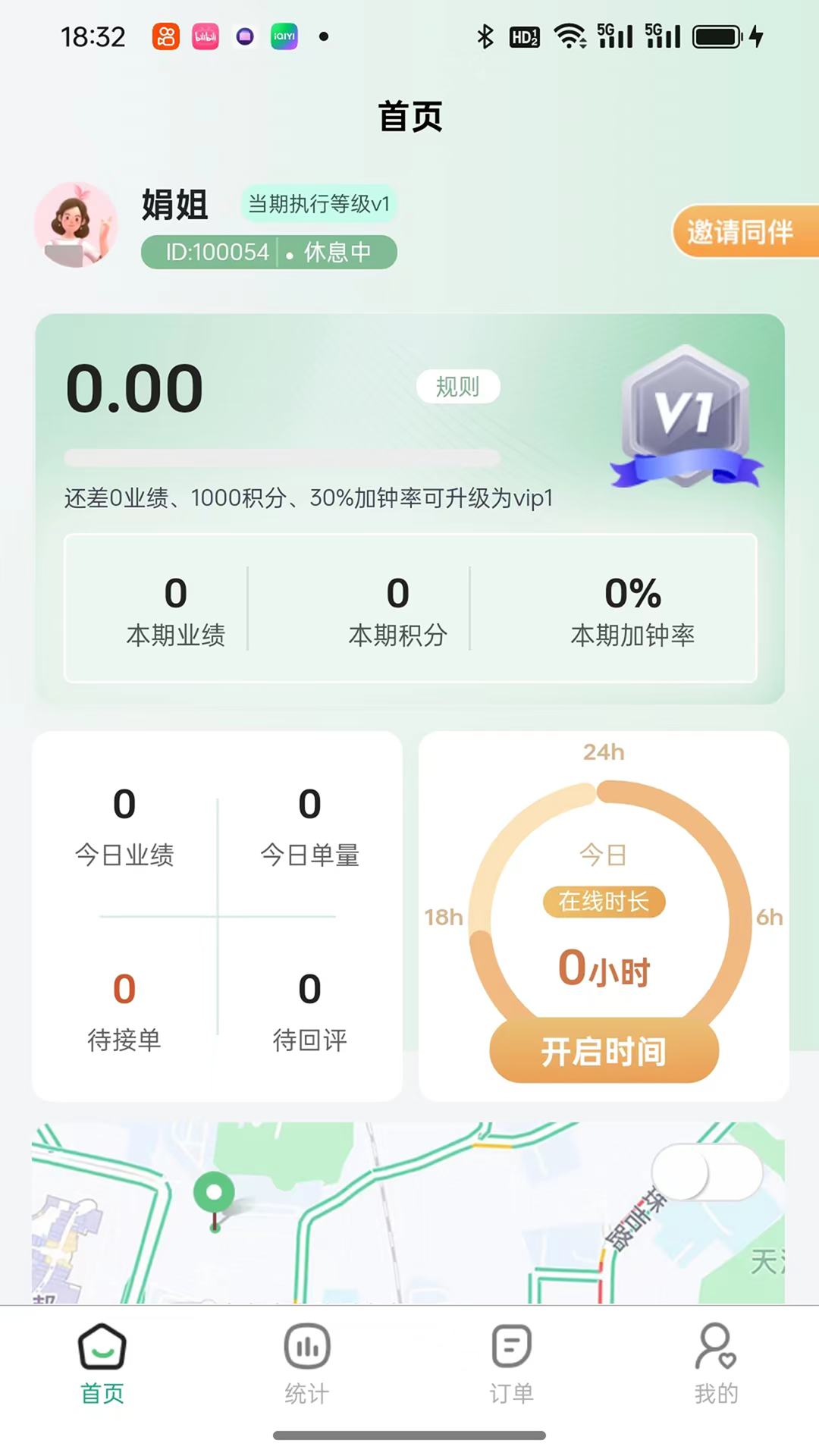Tap the iQiyi icon in status bar
Image resolution: width=819 pixels, height=1456 pixels.
284,35
